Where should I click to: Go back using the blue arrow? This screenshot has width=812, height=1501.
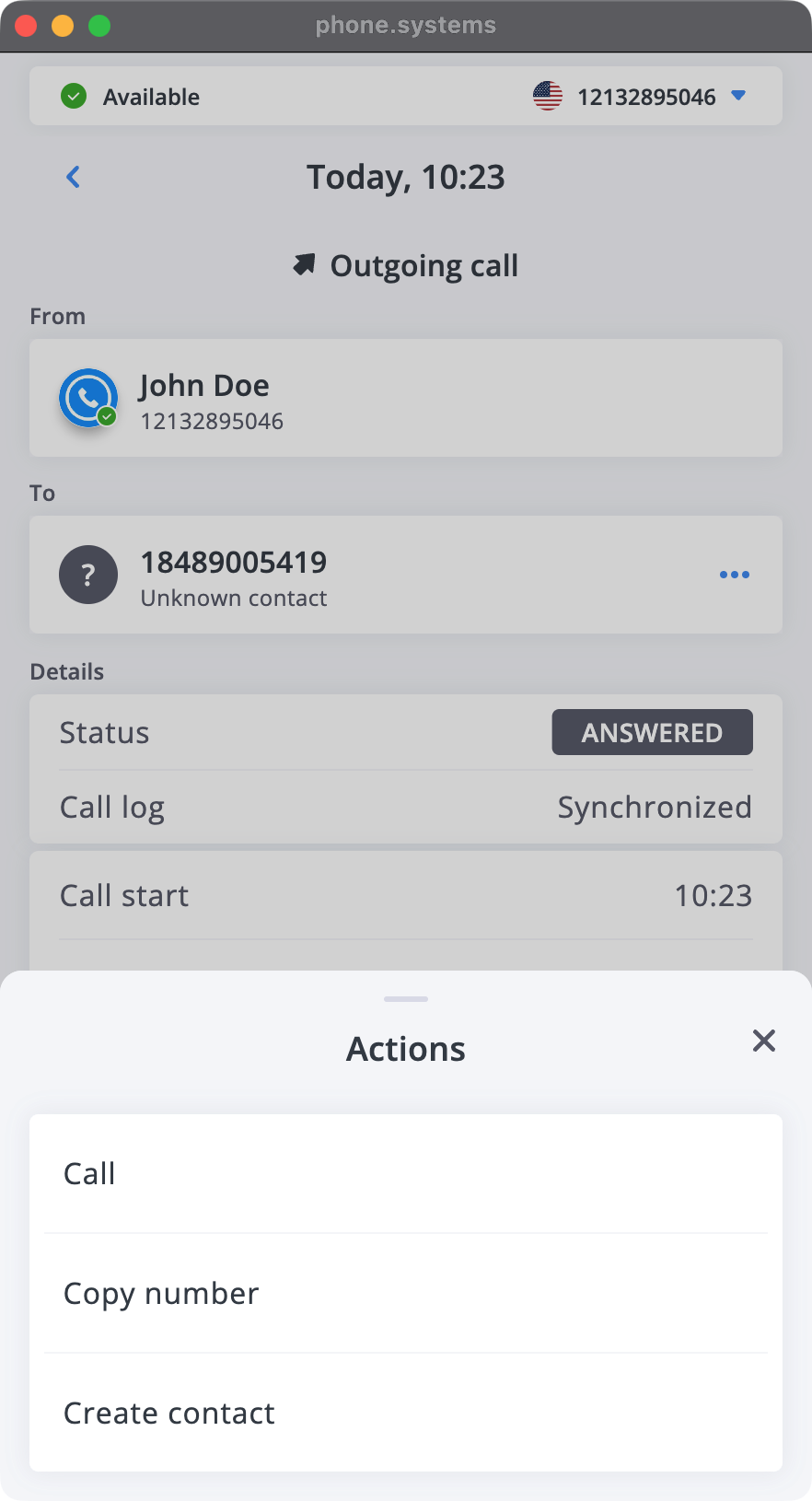click(x=74, y=177)
